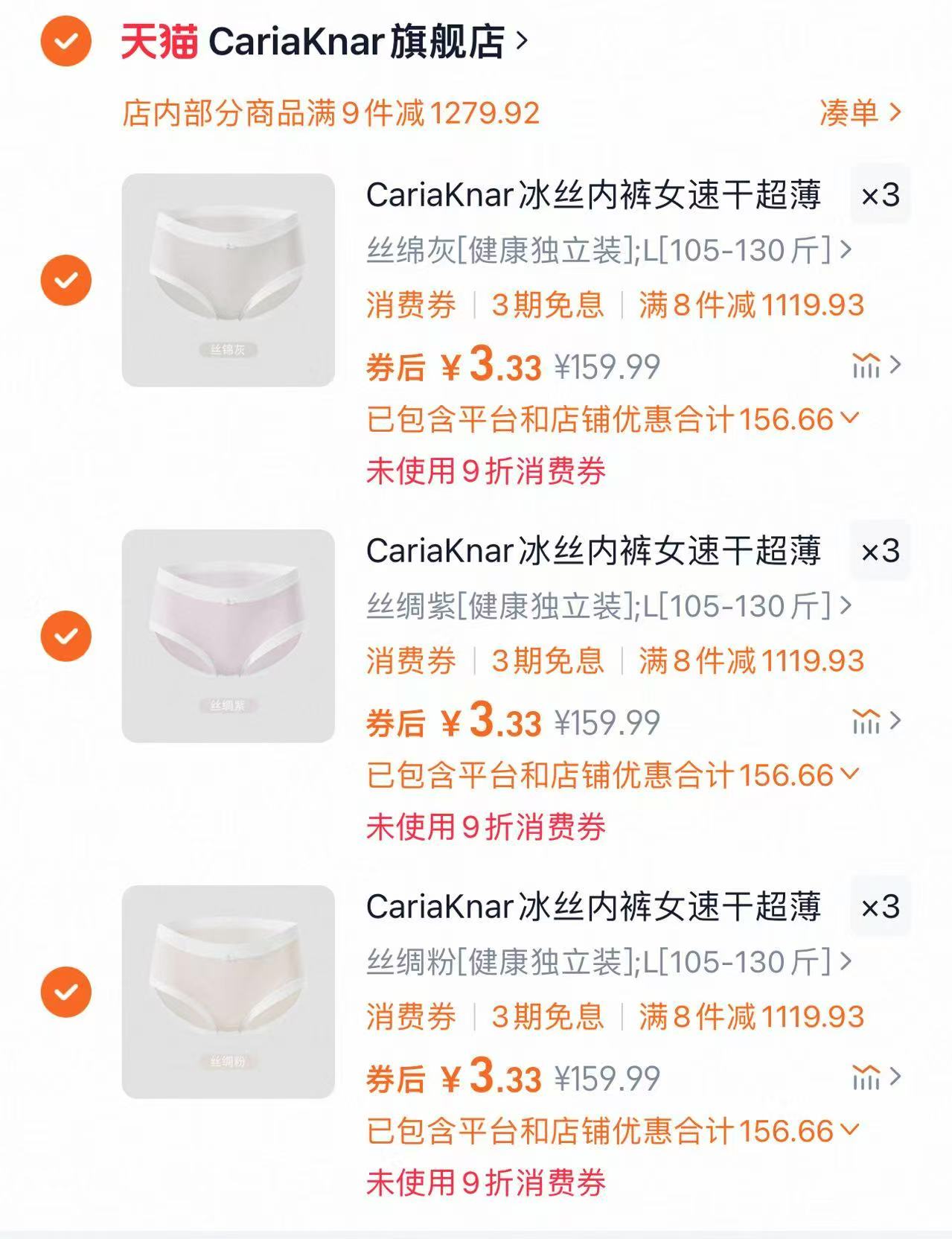Expand discount details for the 丝绵灰 item
This screenshot has width=952, height=1239.
coord(612,419)
